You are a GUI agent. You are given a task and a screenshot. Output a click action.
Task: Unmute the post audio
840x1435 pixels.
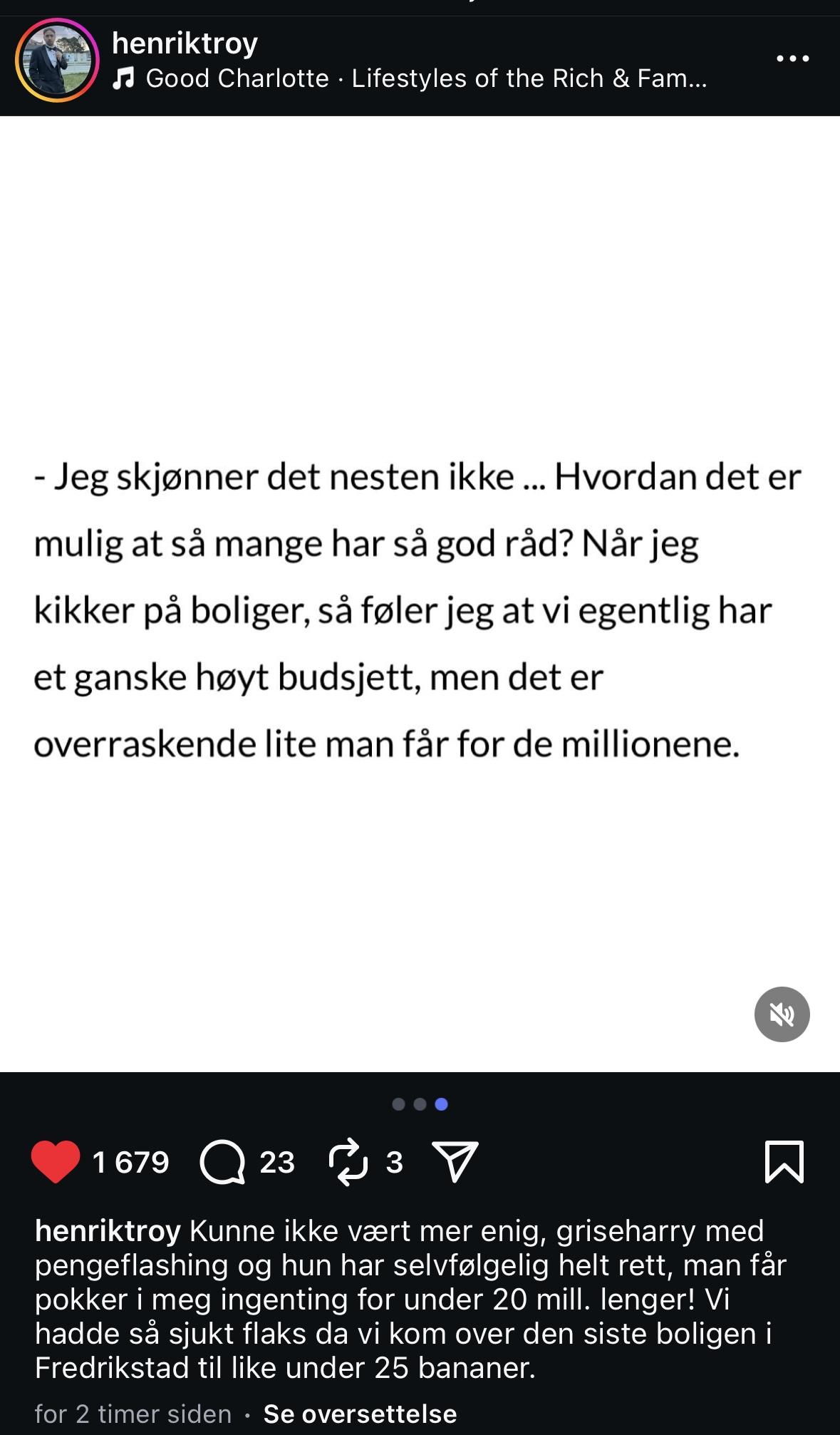tap(782, 1014)
